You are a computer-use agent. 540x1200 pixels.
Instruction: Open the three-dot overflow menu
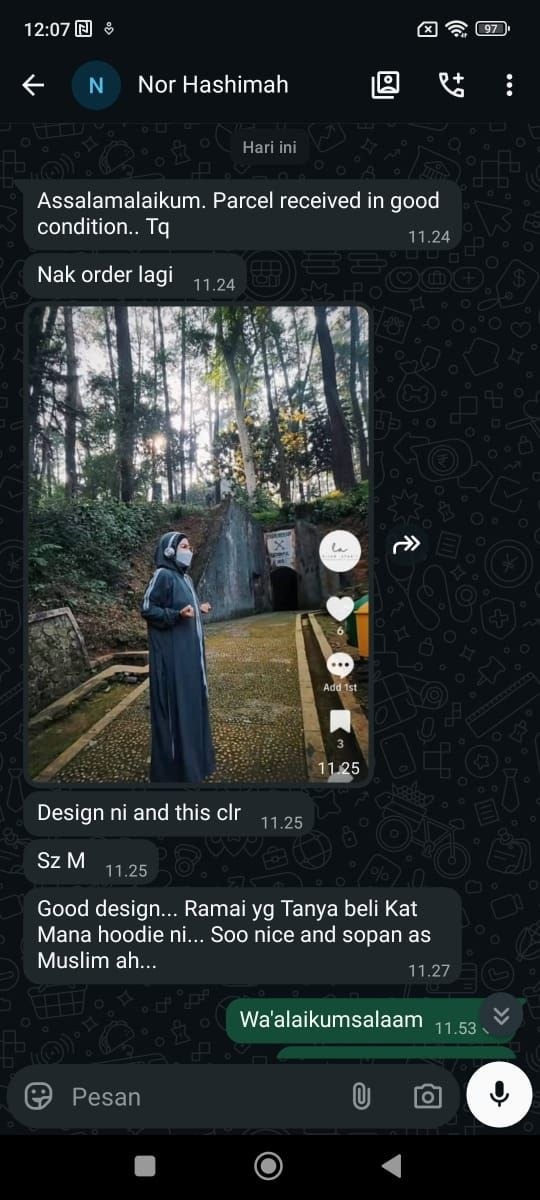tap(509, 85)
